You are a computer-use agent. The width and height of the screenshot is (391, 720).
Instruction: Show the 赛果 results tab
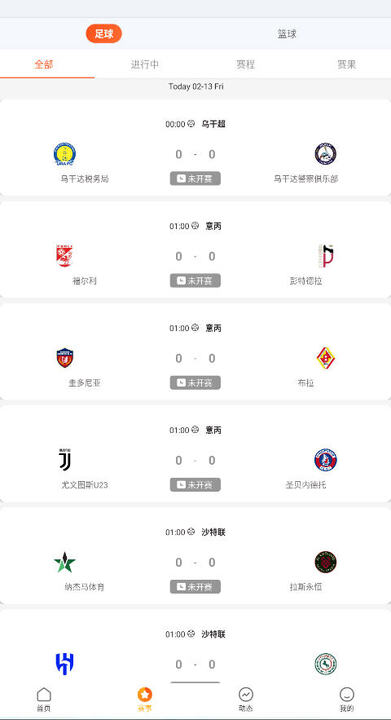[346, 65]
